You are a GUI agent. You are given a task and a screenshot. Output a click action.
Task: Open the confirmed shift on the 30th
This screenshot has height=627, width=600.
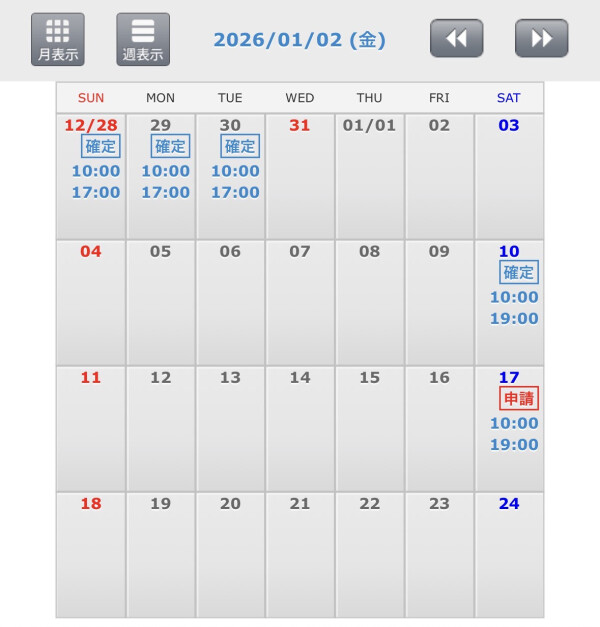click(x=239, y=146)
